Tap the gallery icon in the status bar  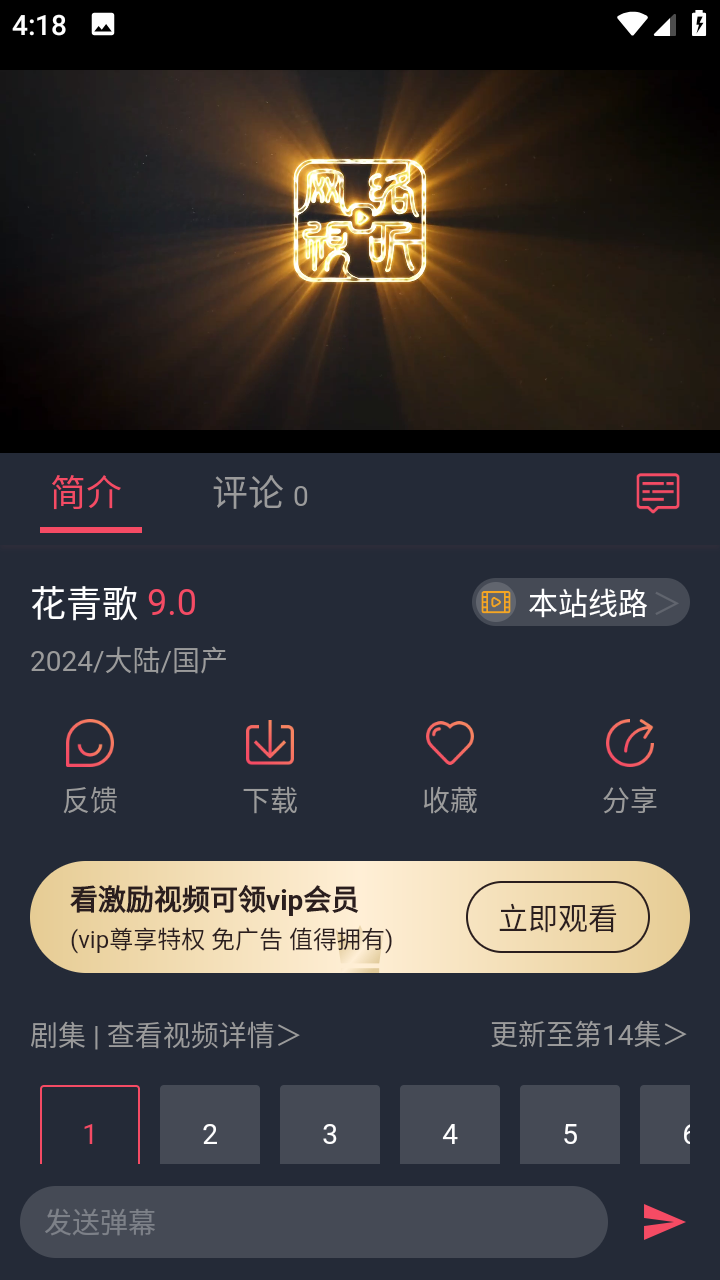pos(104,23)
